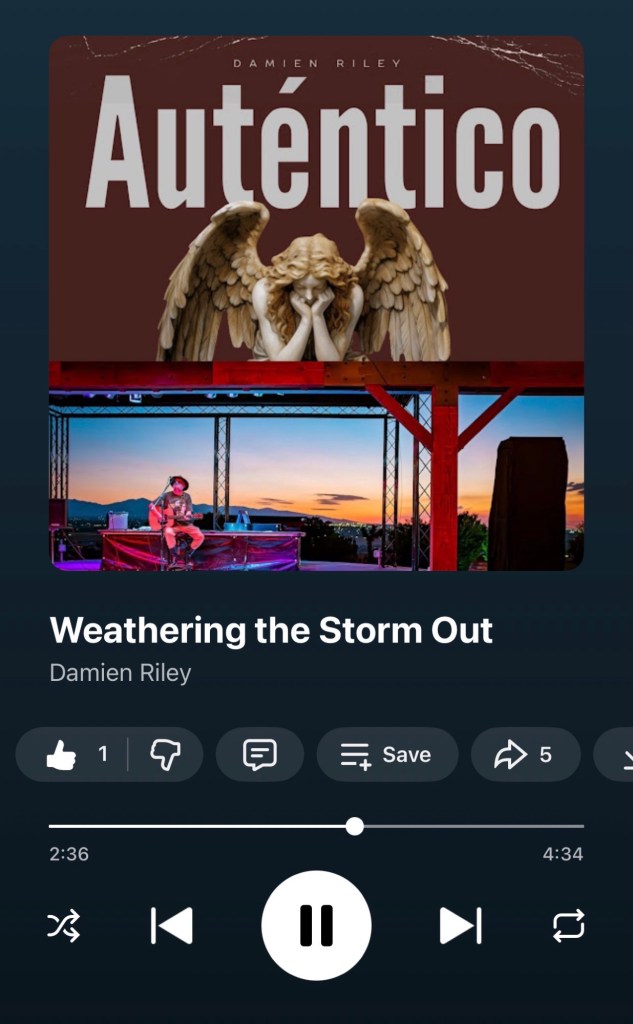Screen dimensions: 633x1024
Task: Share this song
Action: tap(525, 755)
